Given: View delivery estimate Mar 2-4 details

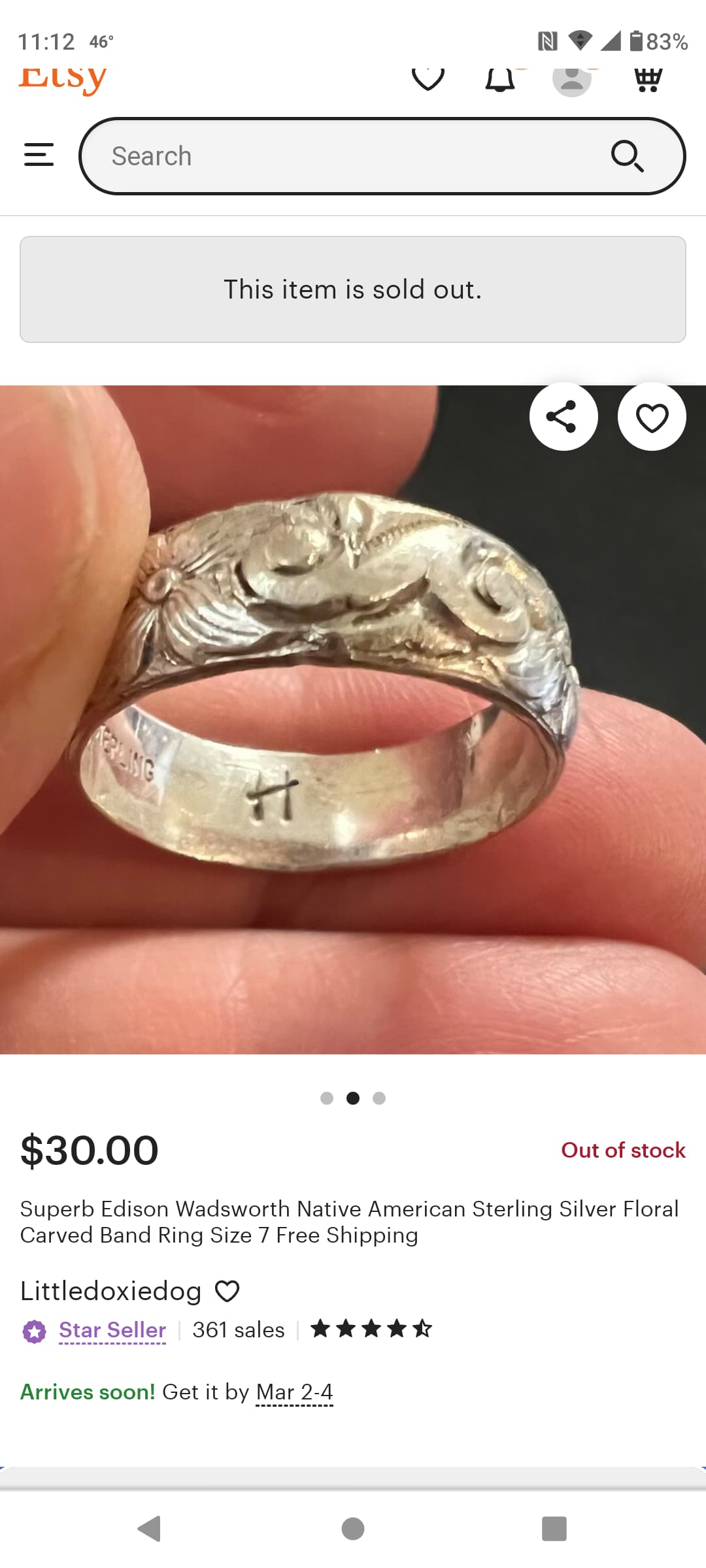Looking at the screenshot, I should [x=294, y=1392].
